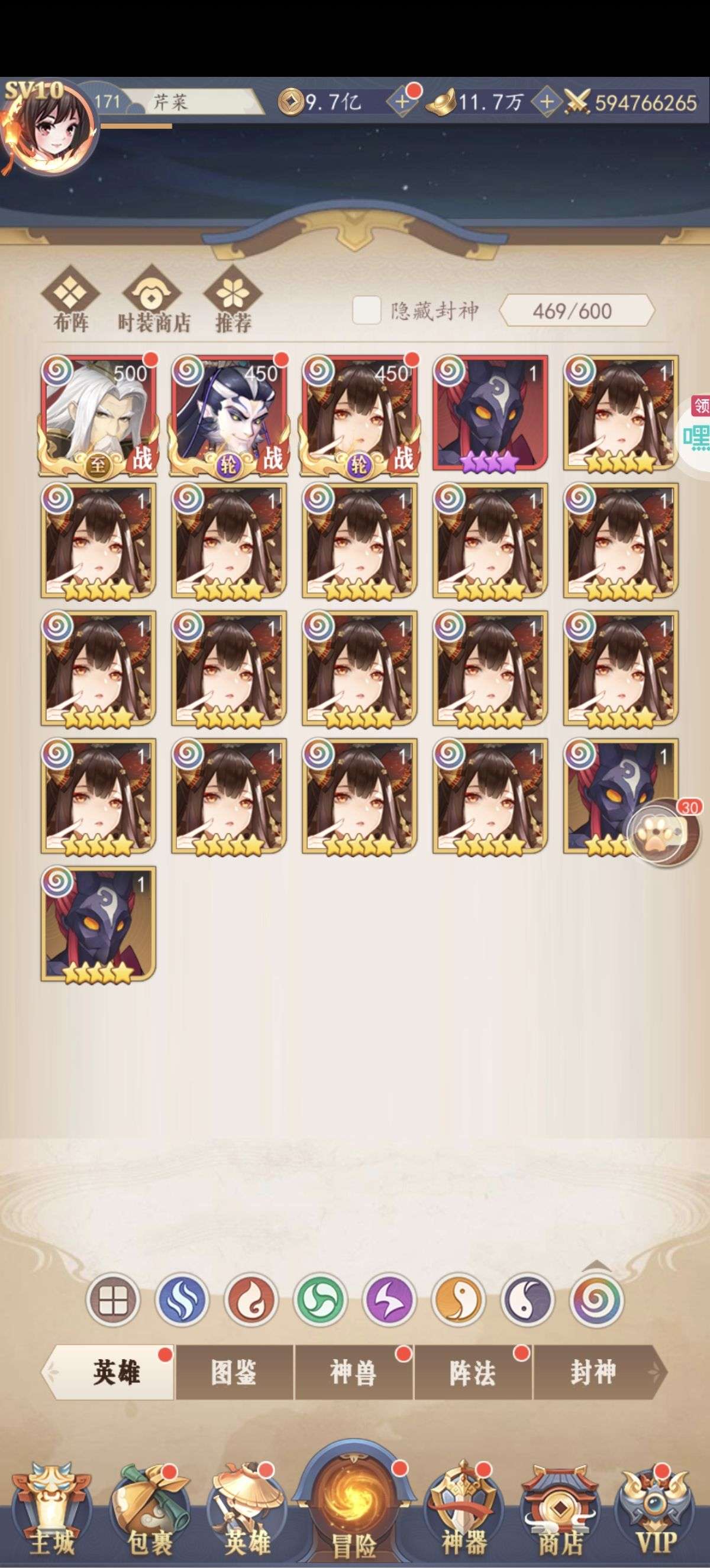
Task: Filter heroes by the red fire element
Action: point(251,1299)
